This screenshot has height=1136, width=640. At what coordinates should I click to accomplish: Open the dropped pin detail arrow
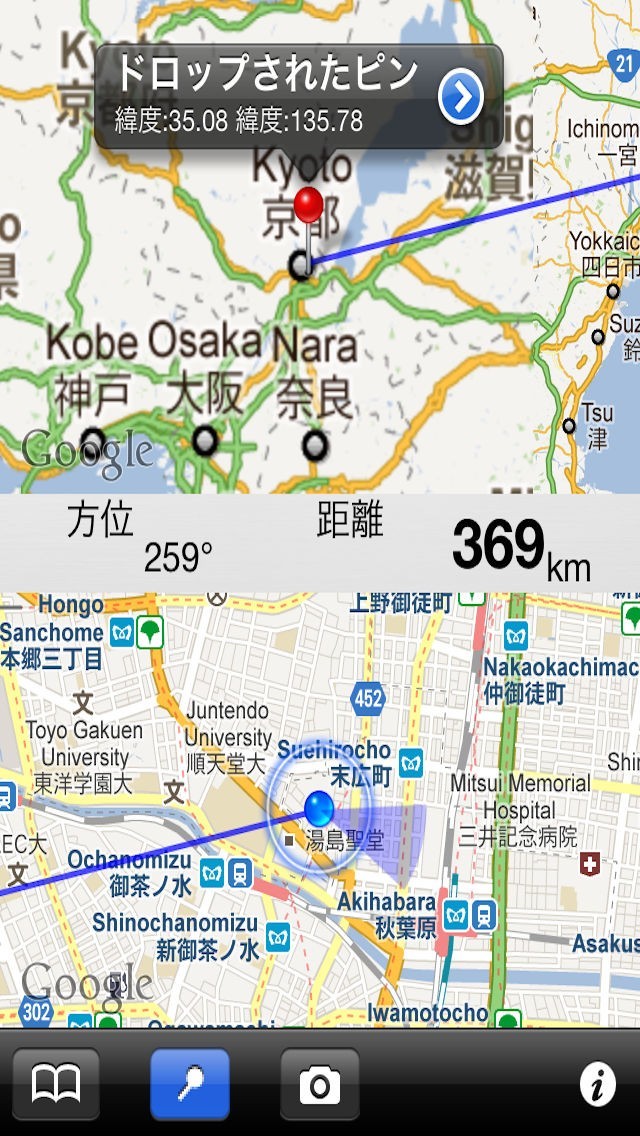pyautogui.click(x=460, y=96)
